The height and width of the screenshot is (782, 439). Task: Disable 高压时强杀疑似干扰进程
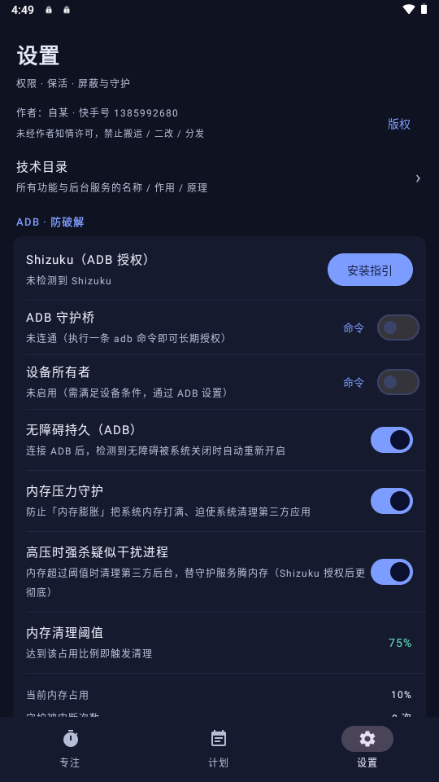pos(392,572)
